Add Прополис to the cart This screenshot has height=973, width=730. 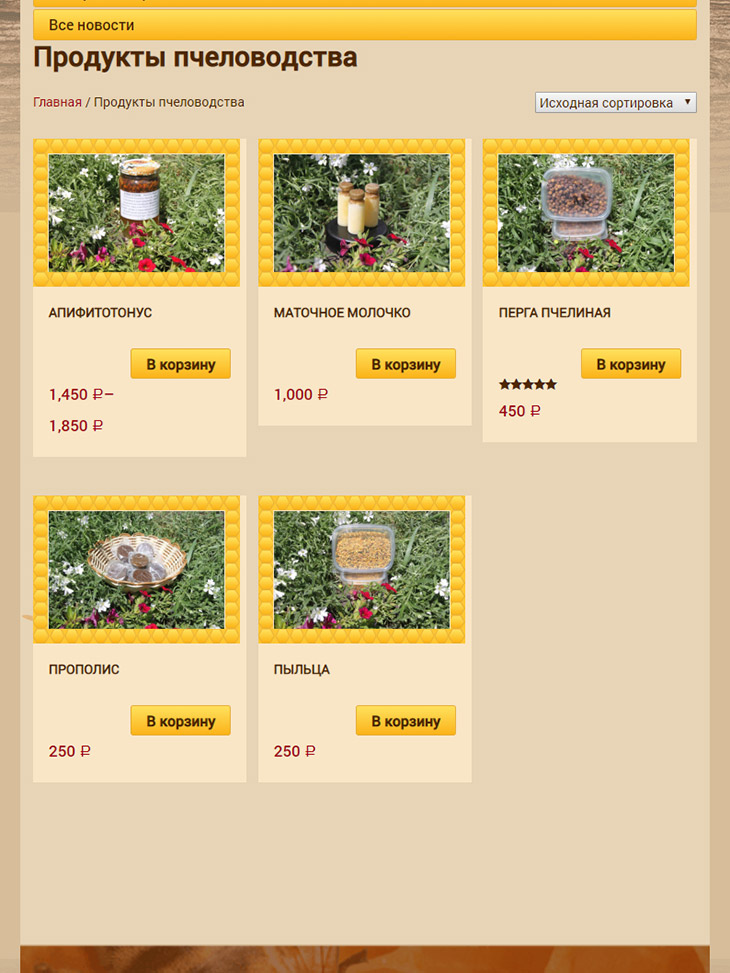point(180,721)
